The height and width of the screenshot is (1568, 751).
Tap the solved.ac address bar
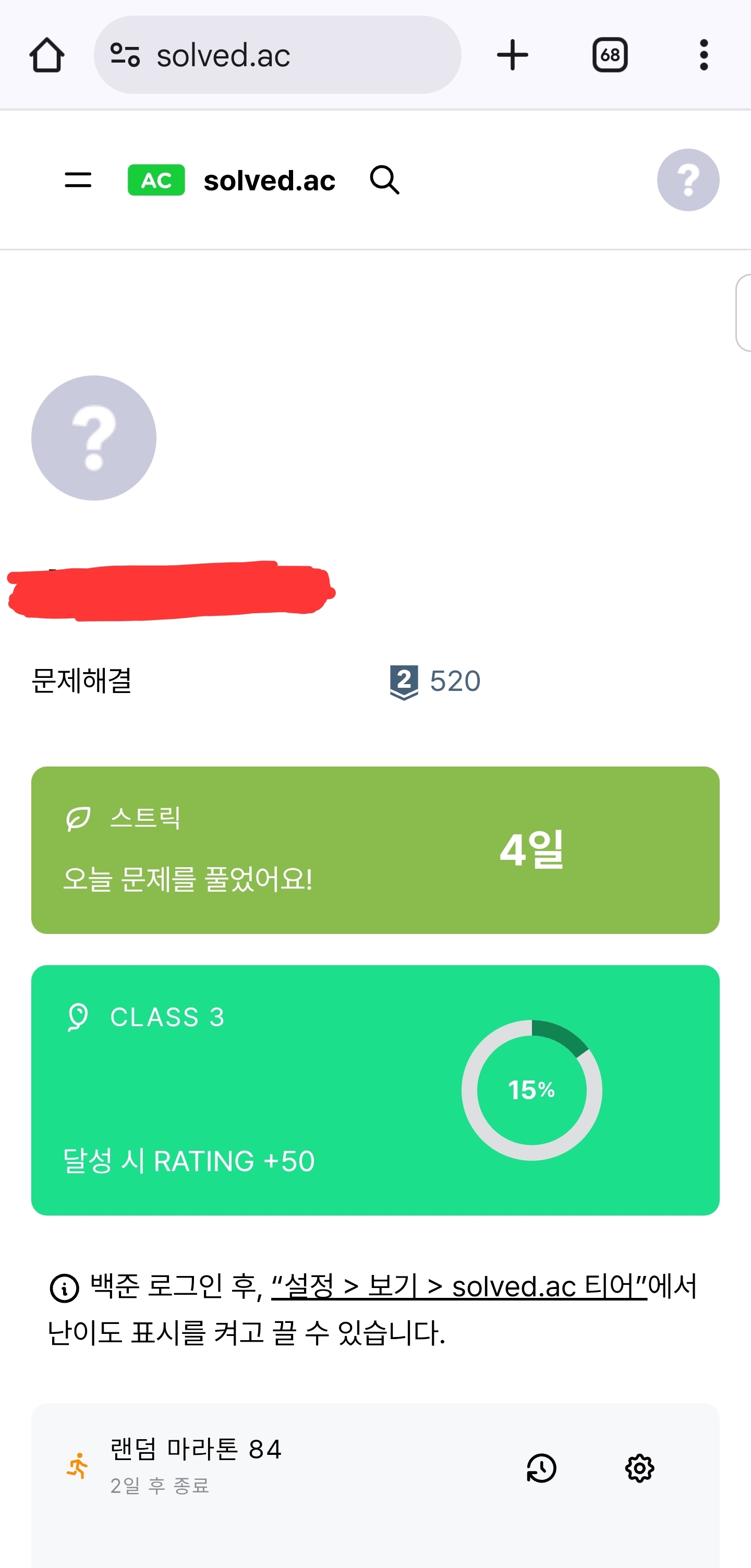coord(277,55)
